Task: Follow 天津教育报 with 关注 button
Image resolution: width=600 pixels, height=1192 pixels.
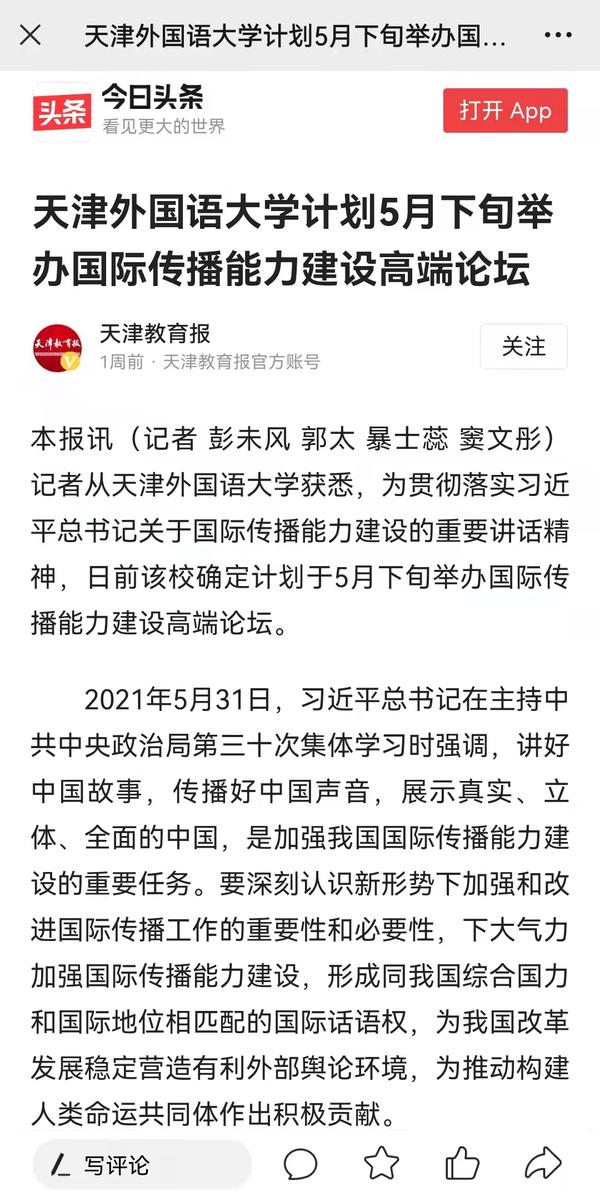Action: pyautogui.click(x=523, y=346)
